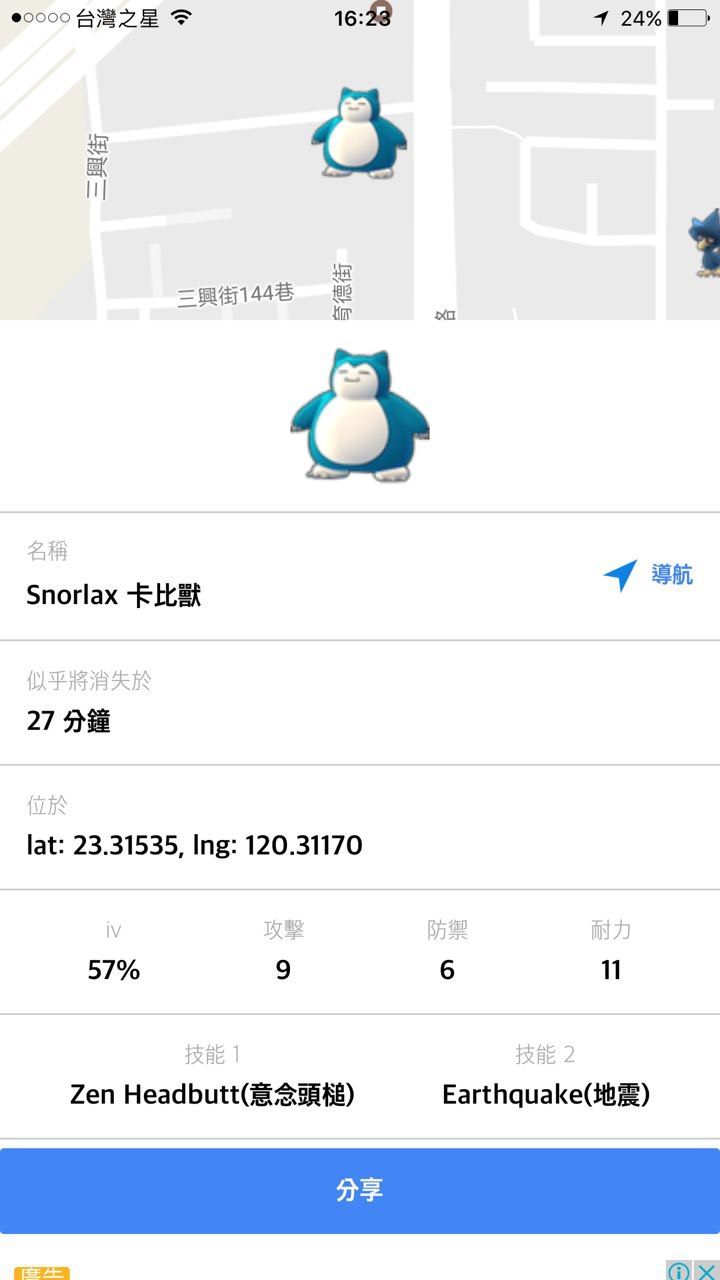Select the dark bird Pokémon map marker
Image resolution: width=720 pixels, height=1280 pixels.
[706, 240]
